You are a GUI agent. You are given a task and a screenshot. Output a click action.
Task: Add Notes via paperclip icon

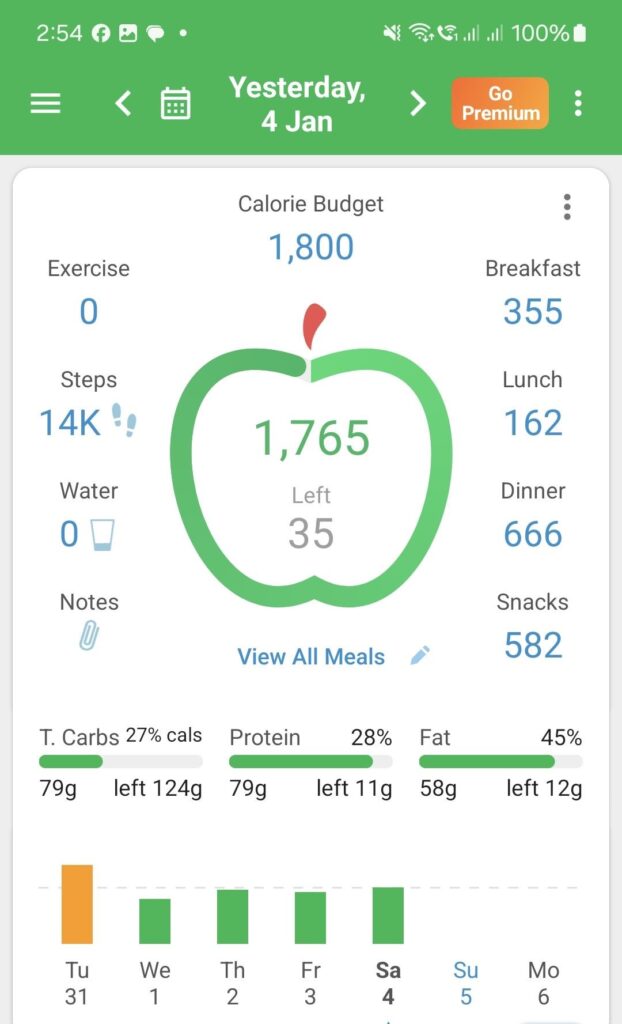[89, 635]
